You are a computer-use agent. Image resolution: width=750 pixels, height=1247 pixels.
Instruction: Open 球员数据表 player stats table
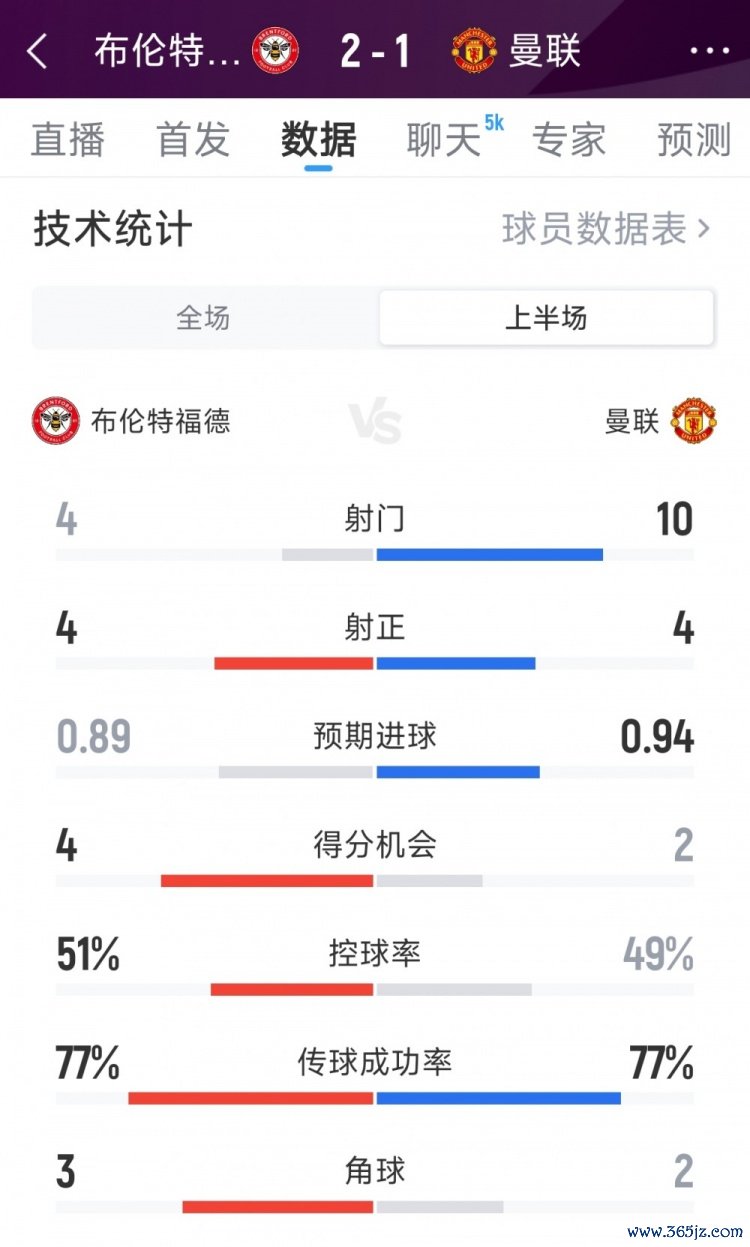click(x=606, y=229)
